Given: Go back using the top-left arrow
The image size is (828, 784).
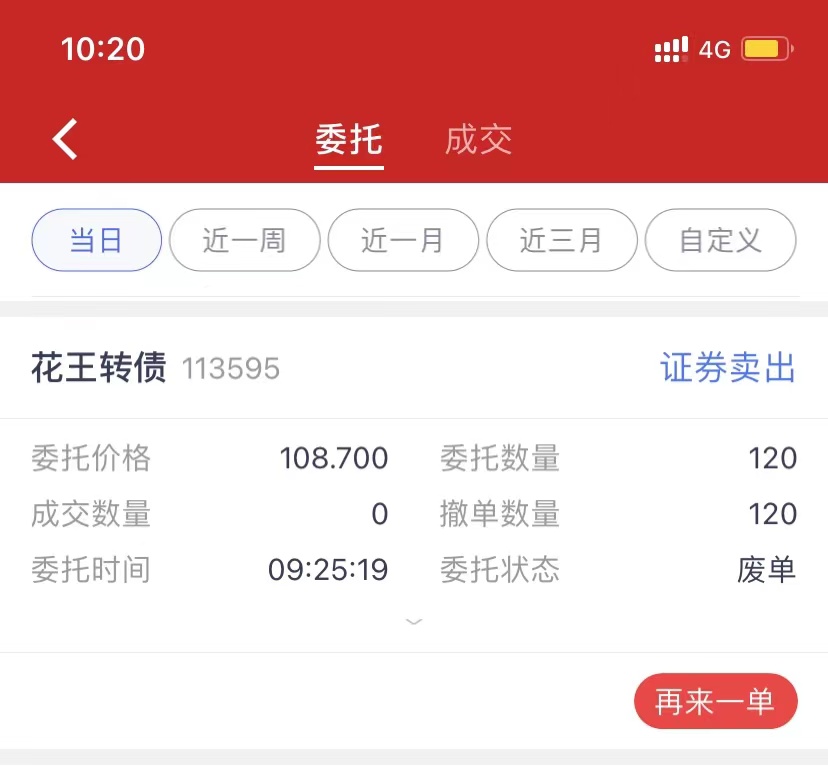Looking at the screenshot, I should [x=65, y=139].
